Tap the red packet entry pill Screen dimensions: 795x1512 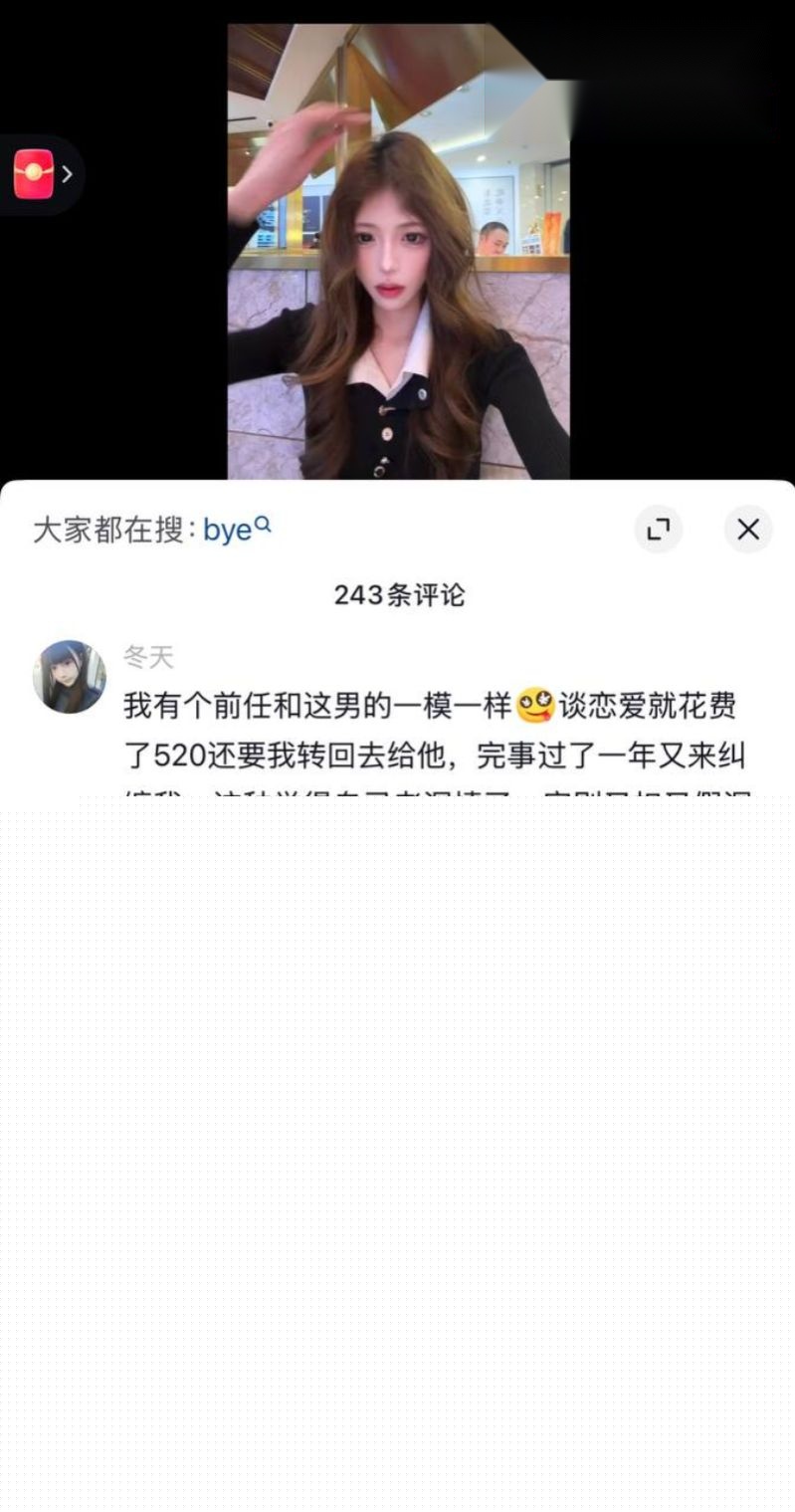(40, 174)
